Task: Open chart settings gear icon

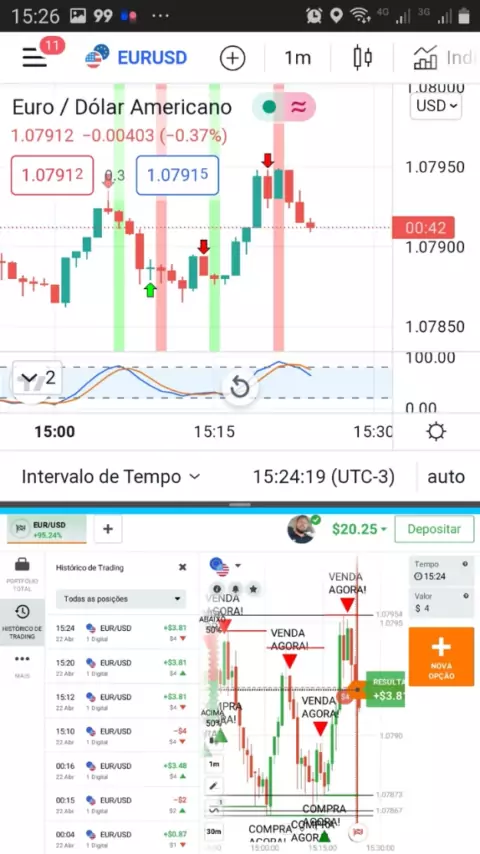Action: (436, 432)
